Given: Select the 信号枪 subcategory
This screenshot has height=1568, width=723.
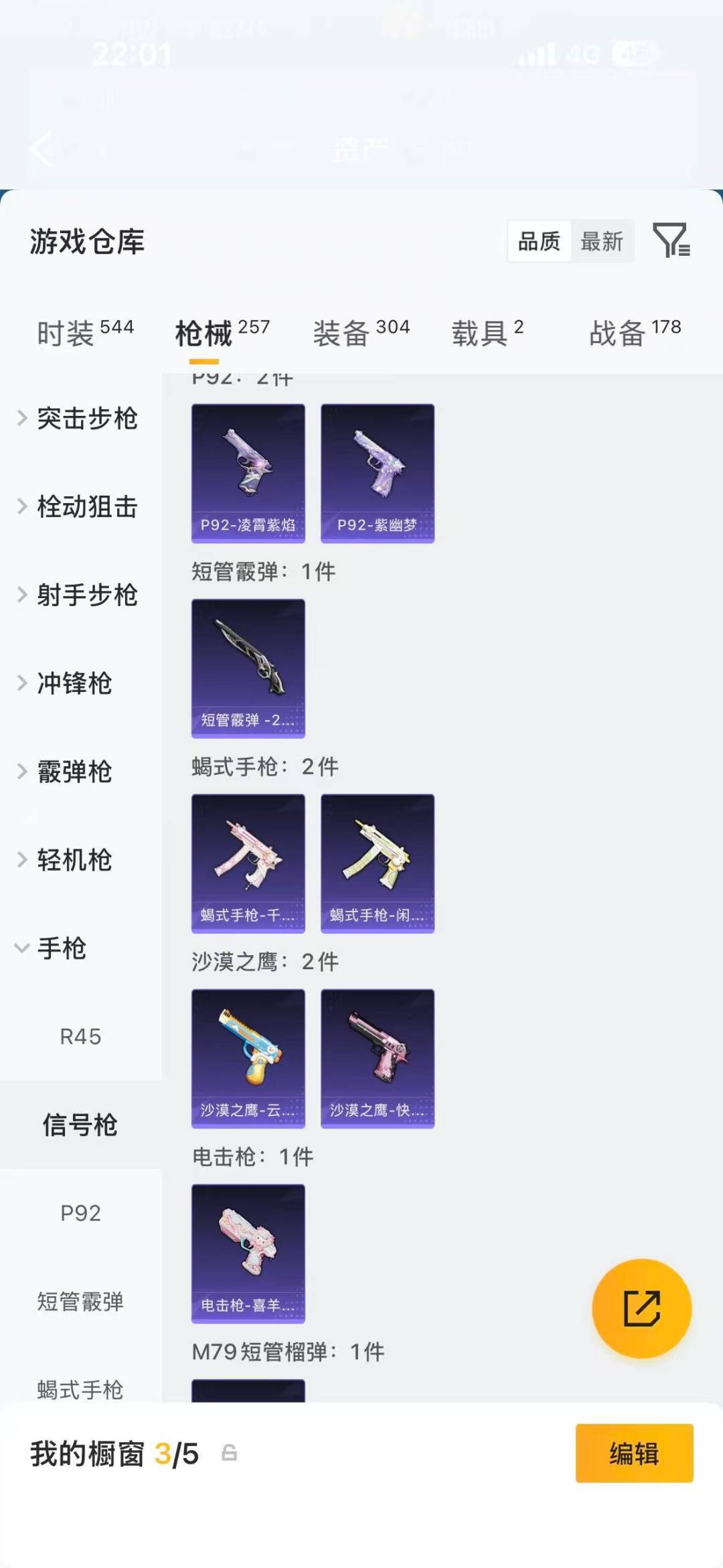Looking at the screenshot, I should (80, 1125).
